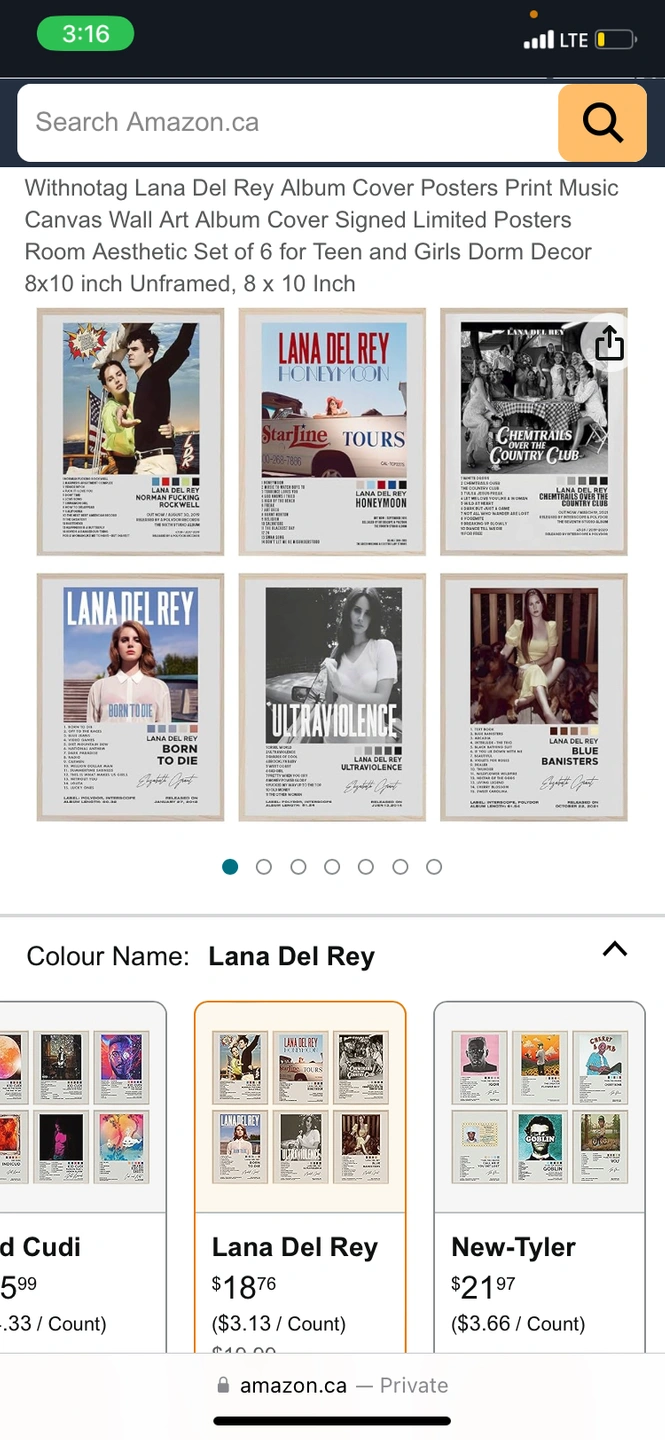Screen dimensions: 665x1440
Task: Share this product listing
Action: pos(608,343)
